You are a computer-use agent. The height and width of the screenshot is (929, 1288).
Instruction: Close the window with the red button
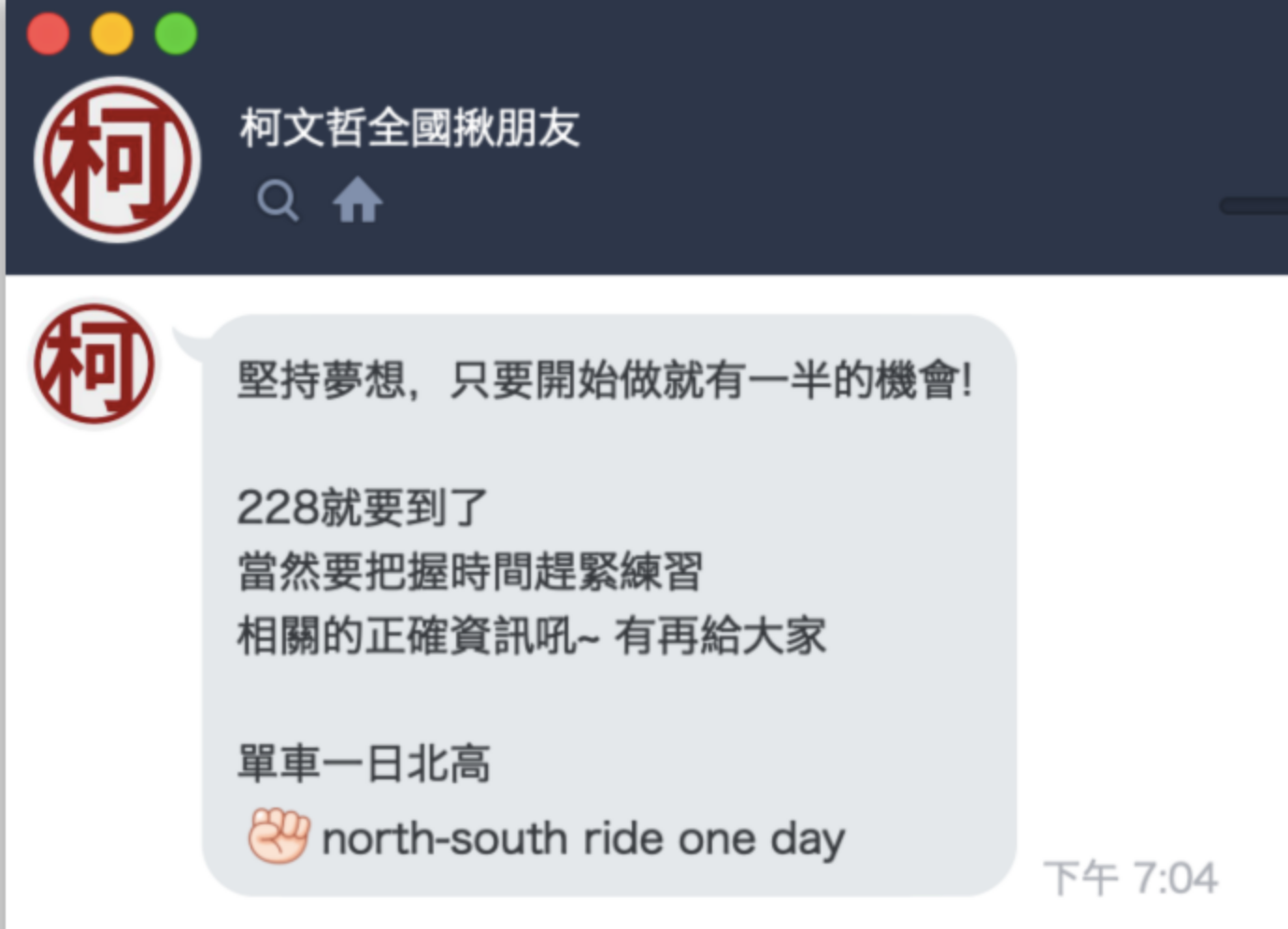click(48, 35)
